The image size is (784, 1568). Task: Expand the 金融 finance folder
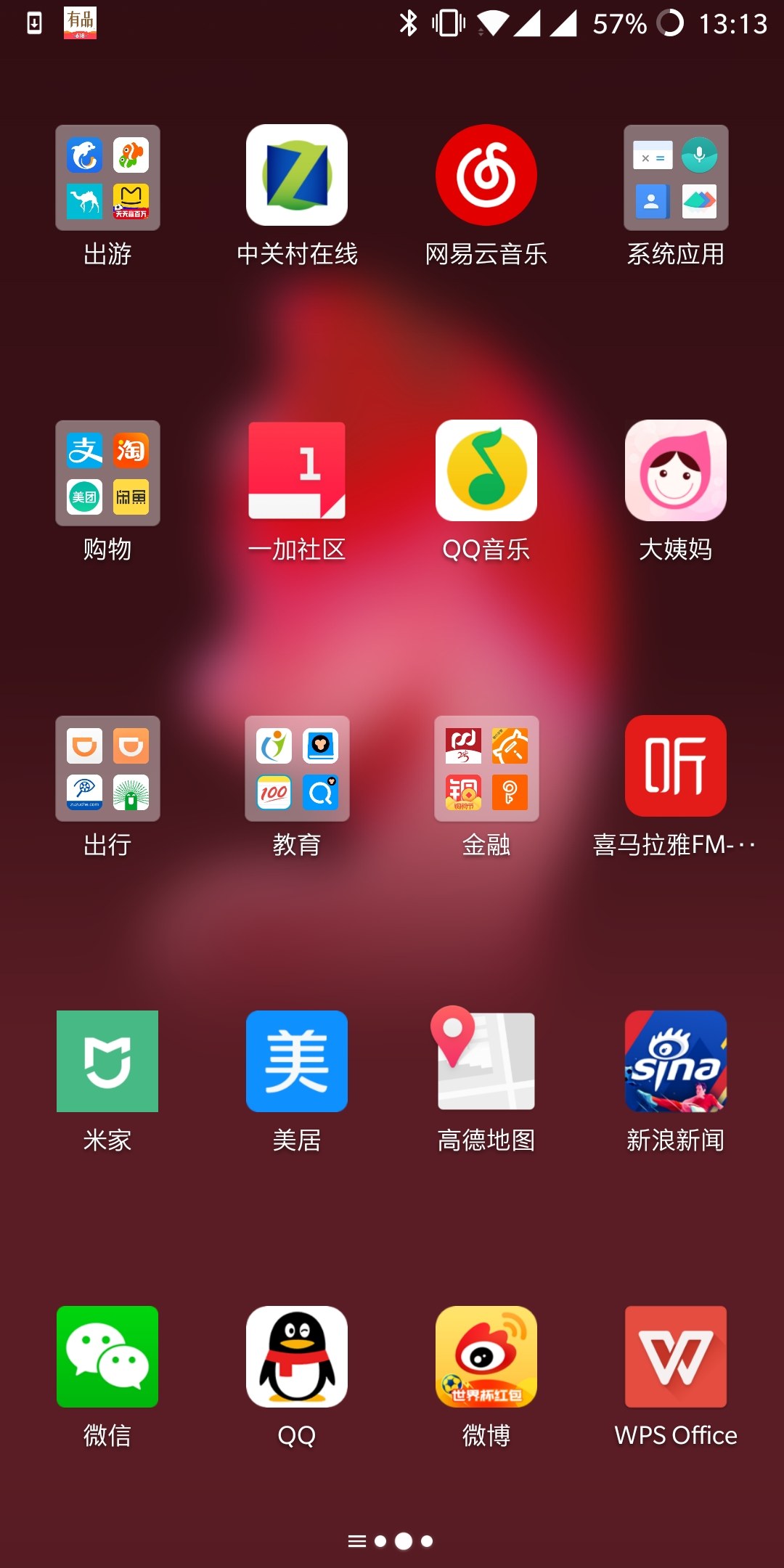tap(486, 769)
